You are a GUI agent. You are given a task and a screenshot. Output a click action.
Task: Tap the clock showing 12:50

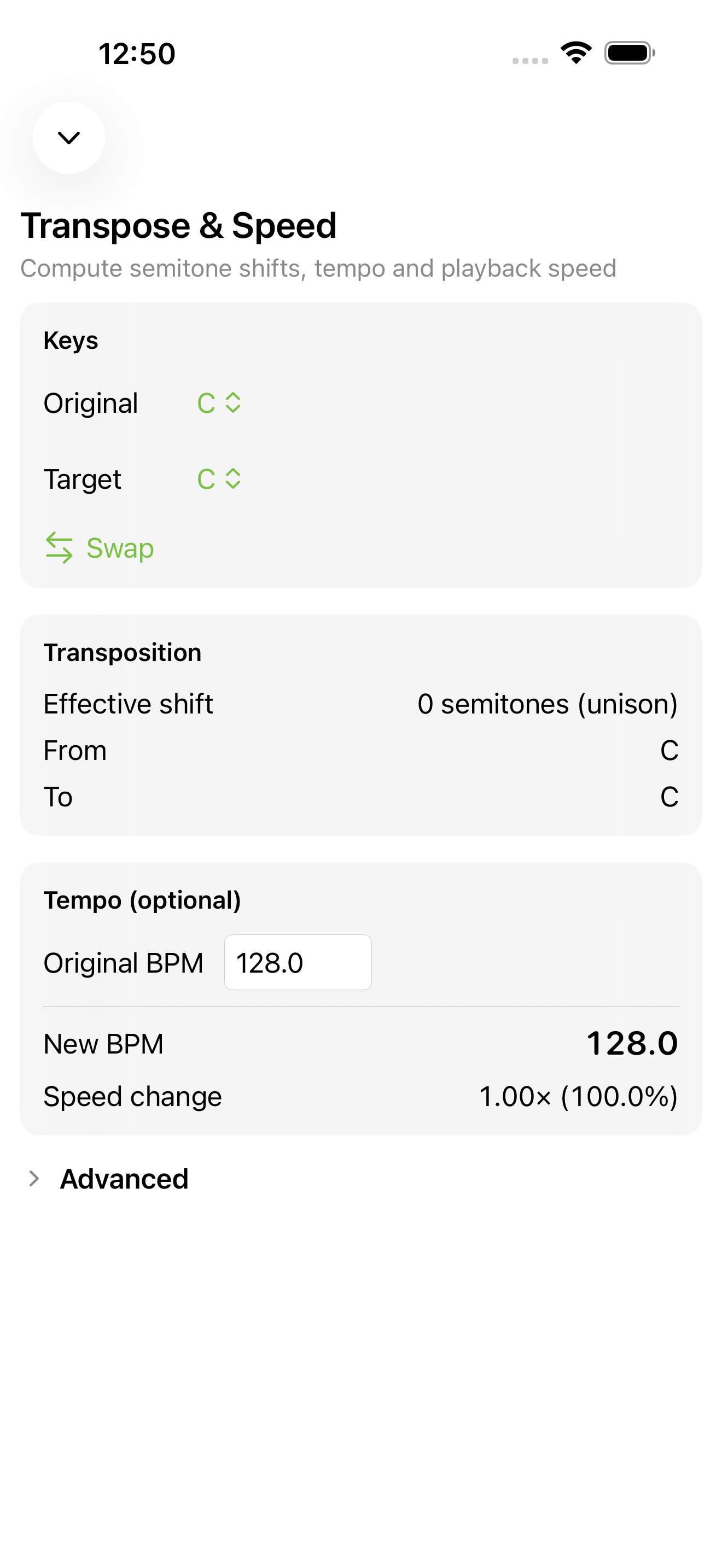137,54
